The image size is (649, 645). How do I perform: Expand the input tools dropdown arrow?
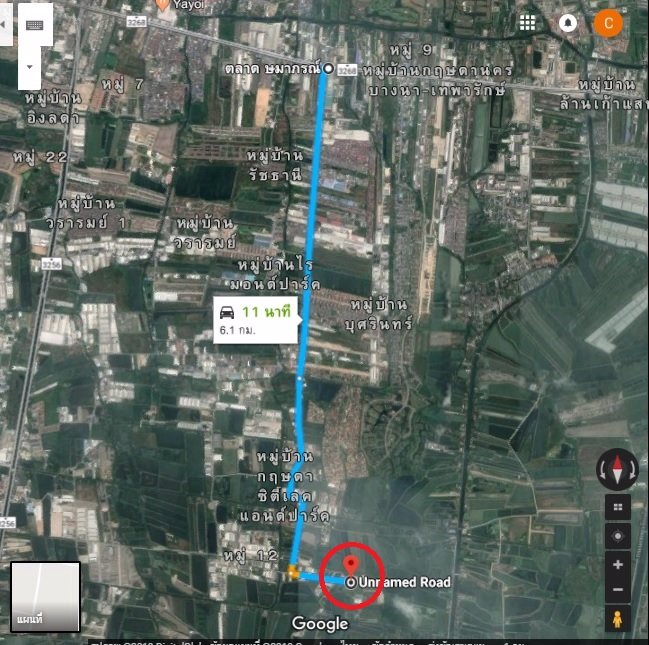(28, 66)
